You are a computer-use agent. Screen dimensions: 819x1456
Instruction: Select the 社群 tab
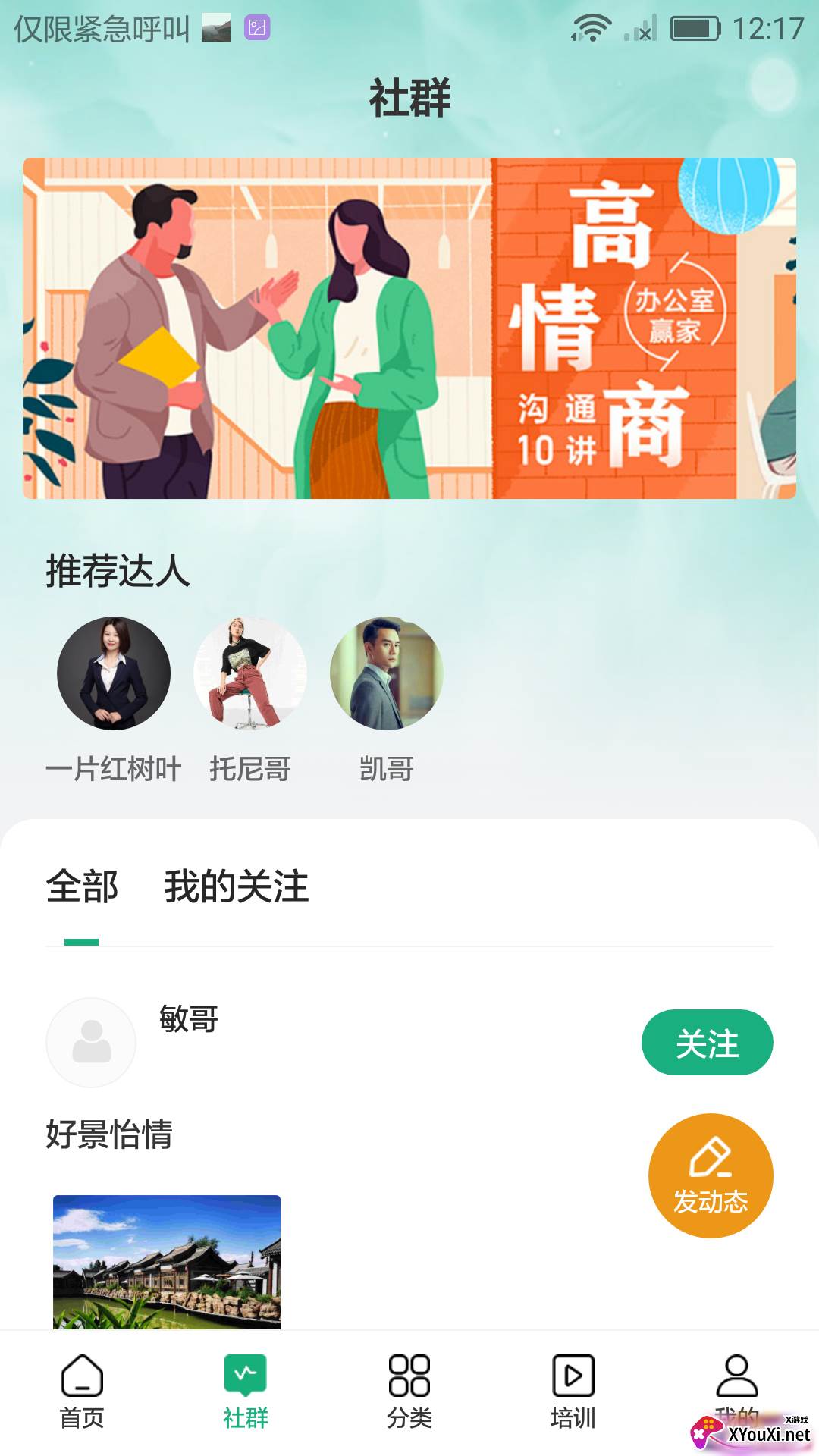(246, 1391)
